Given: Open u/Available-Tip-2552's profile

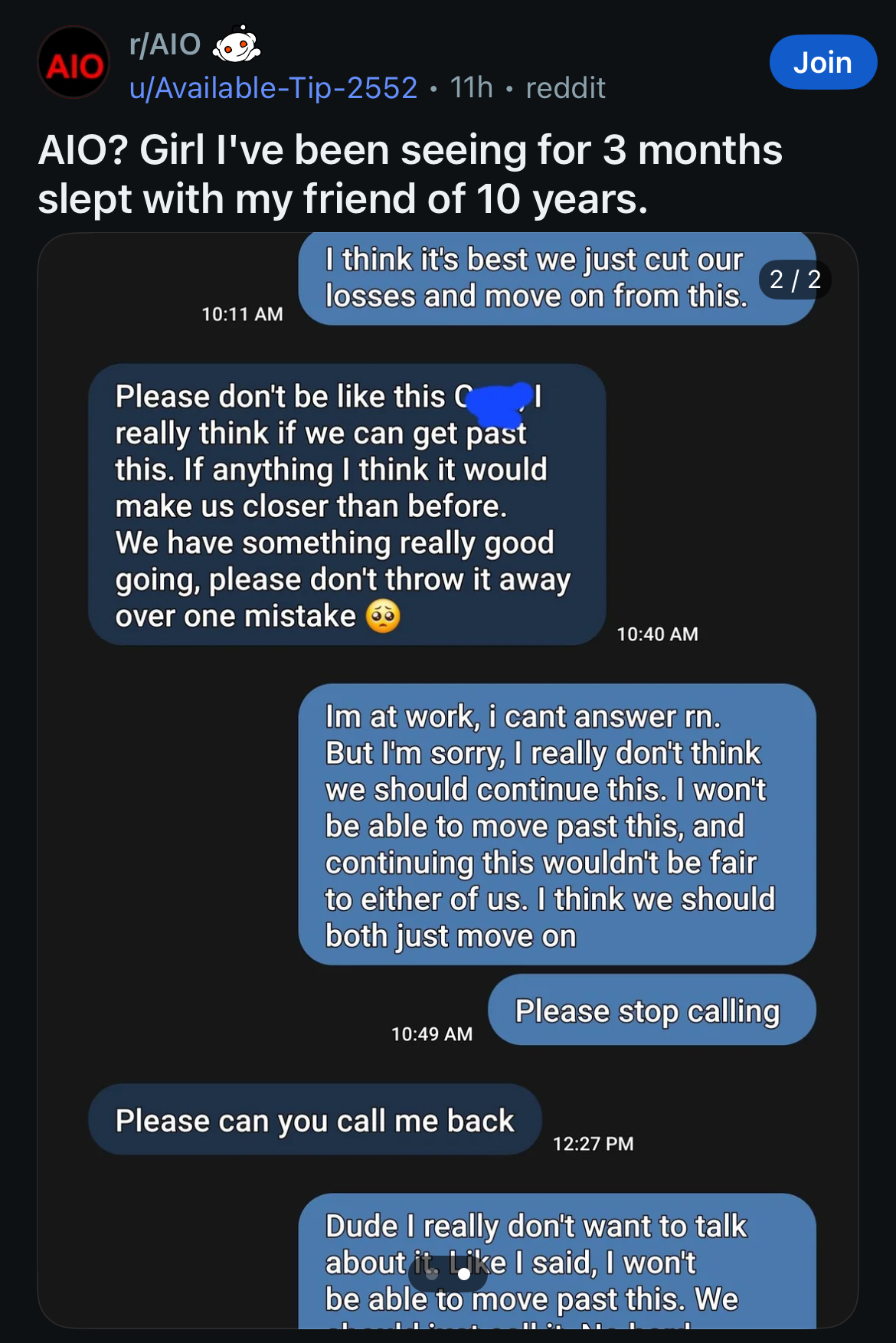Looking at the screenshot, I should coord(273,88).
